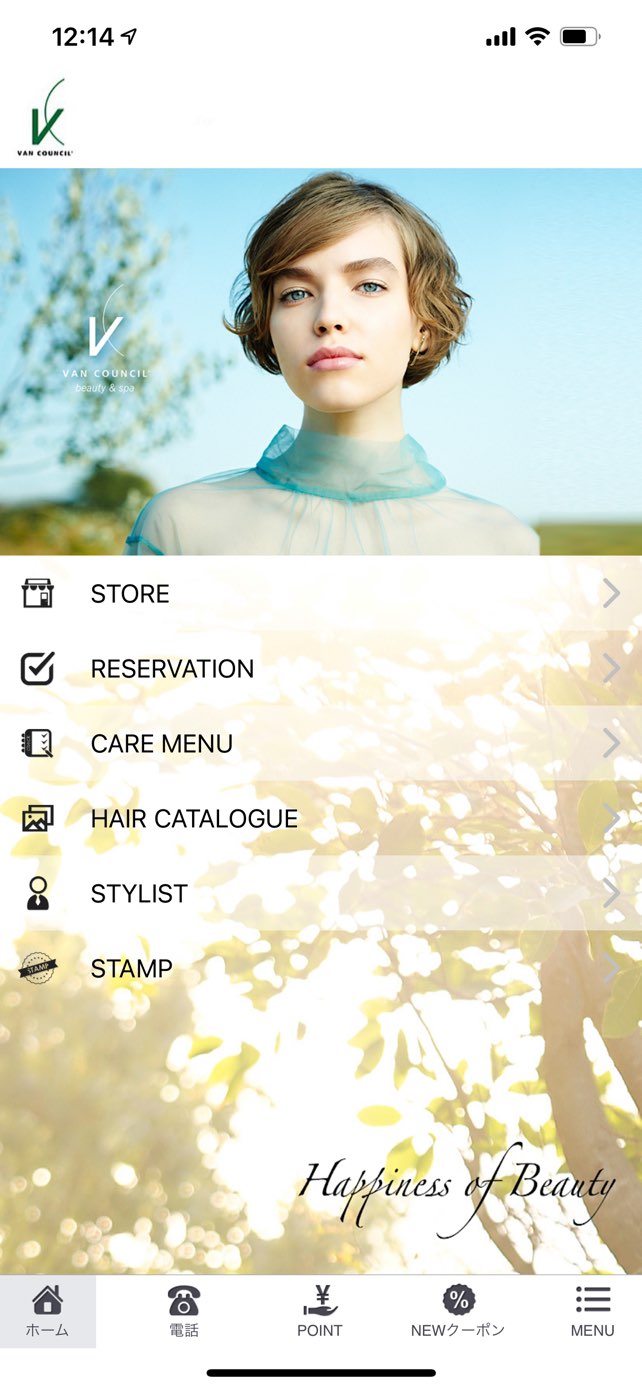Open the STORE row
Screen dimensions: 642x1389
pos(321,593)
